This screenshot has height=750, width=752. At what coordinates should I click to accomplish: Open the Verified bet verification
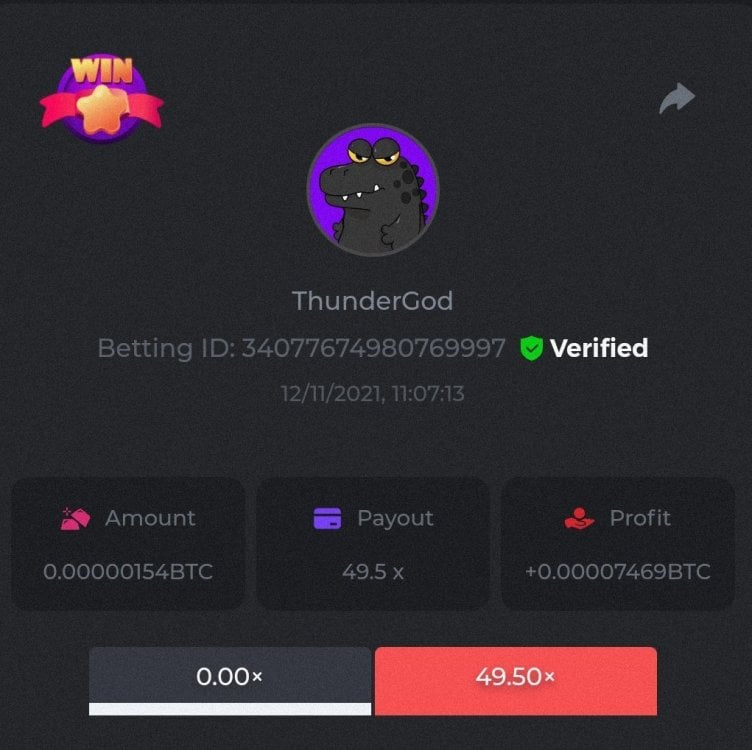pyautogui.click(x=585, y=348)
